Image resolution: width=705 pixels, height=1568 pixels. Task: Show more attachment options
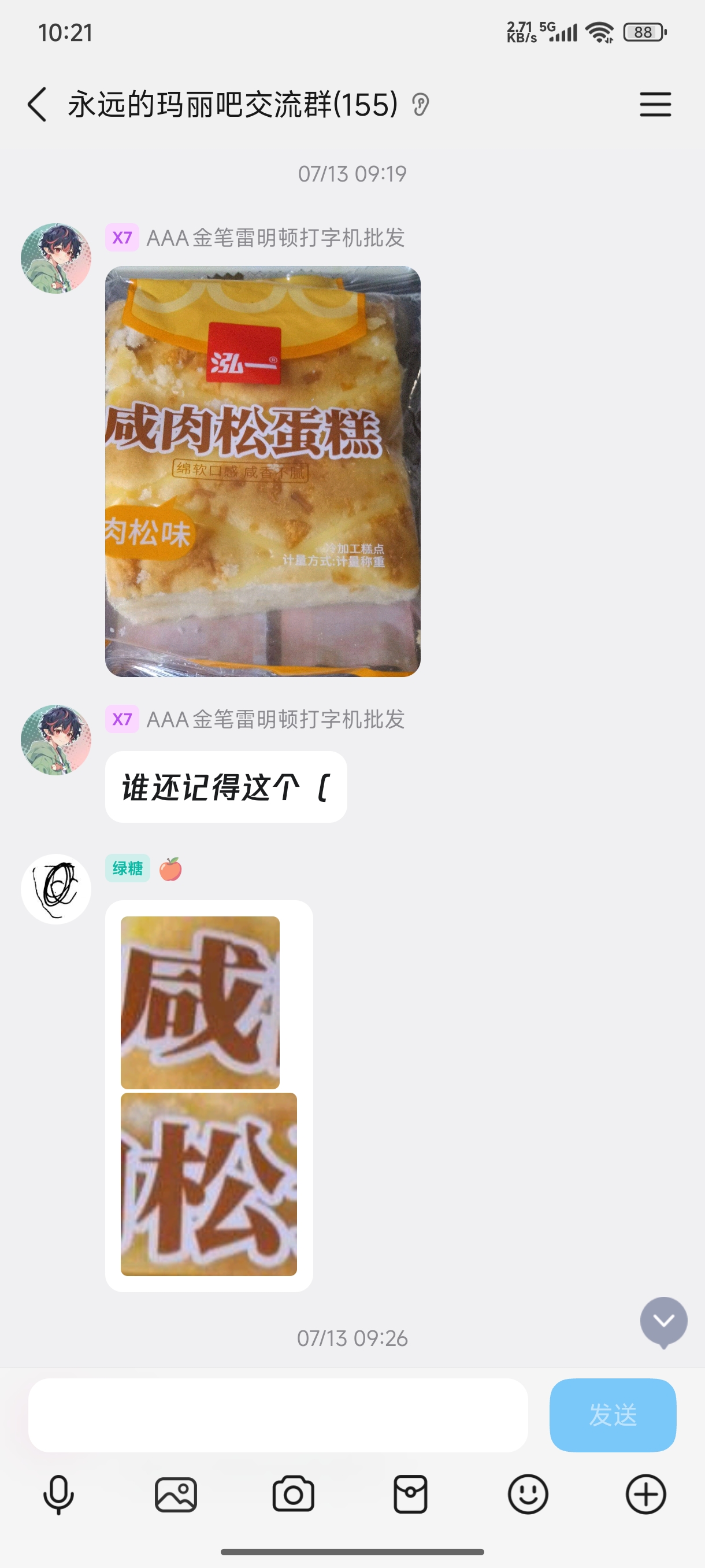[x=645, y=1495]
